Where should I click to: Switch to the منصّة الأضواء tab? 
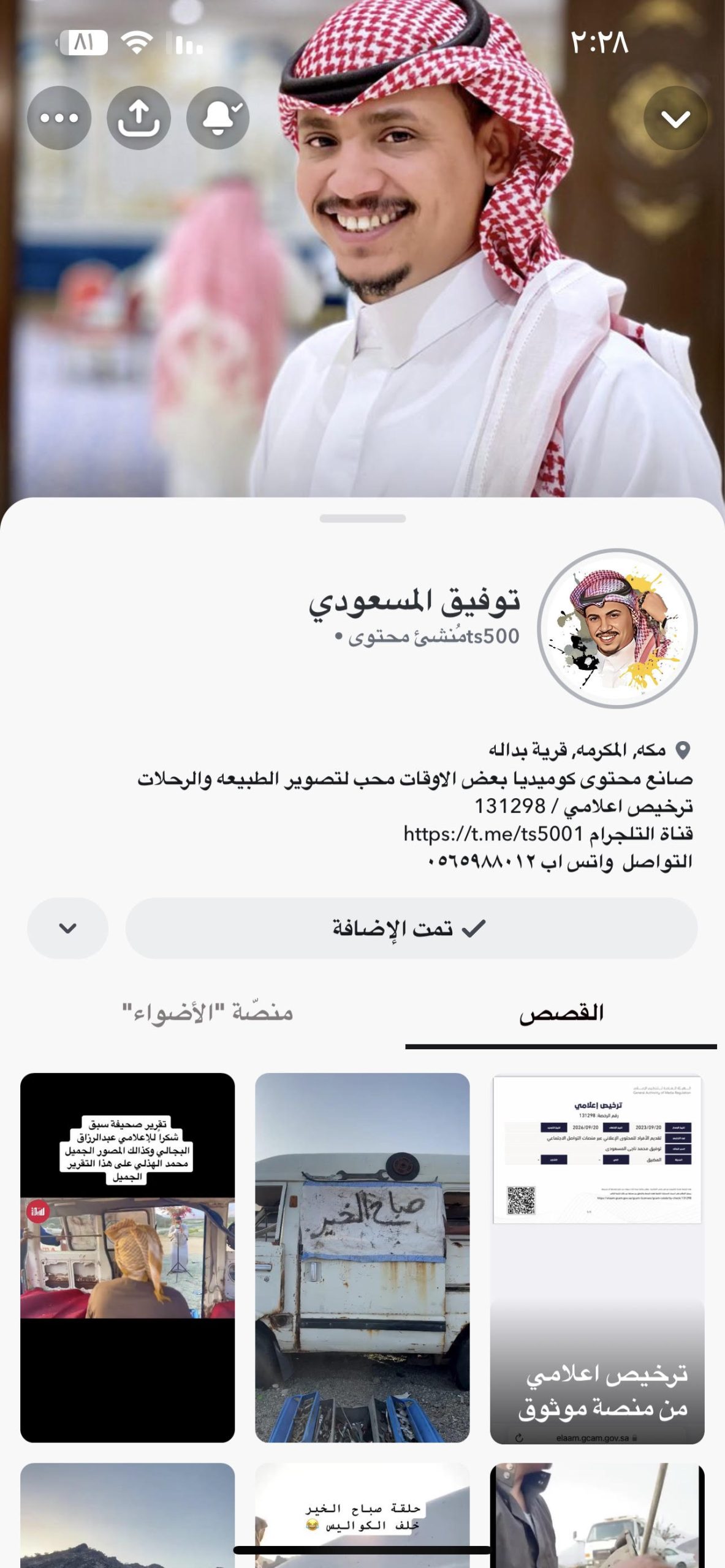pyautogui.click(x=207, y=1014)
